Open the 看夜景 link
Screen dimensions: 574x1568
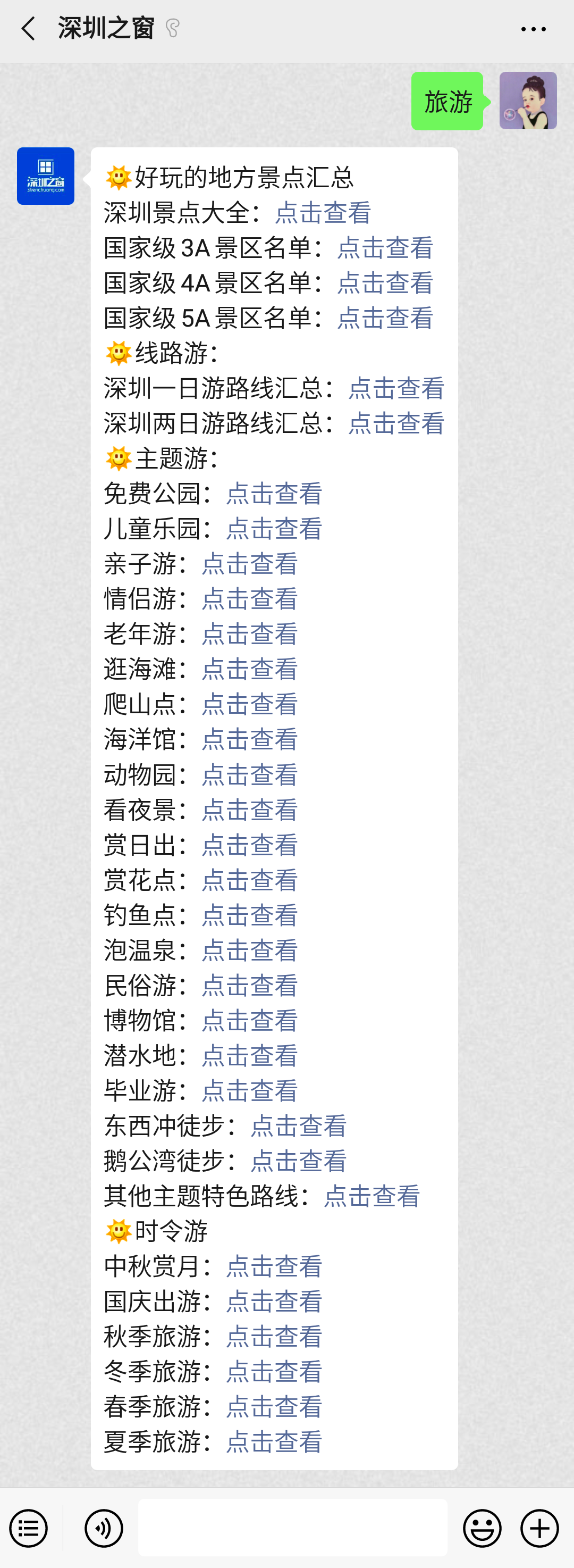[x=249, y=810]
